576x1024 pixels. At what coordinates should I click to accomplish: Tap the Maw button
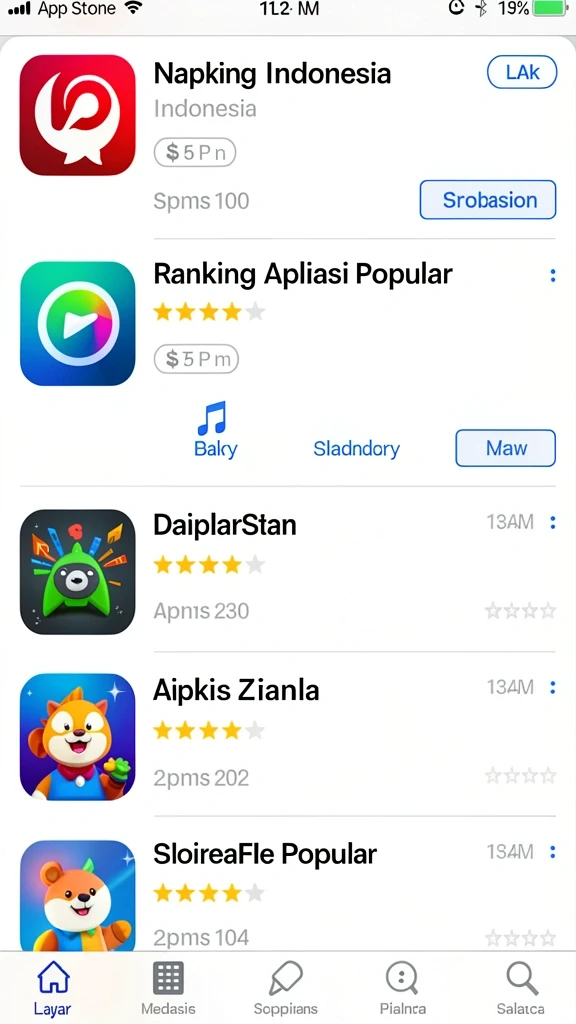tap(505, 448)
